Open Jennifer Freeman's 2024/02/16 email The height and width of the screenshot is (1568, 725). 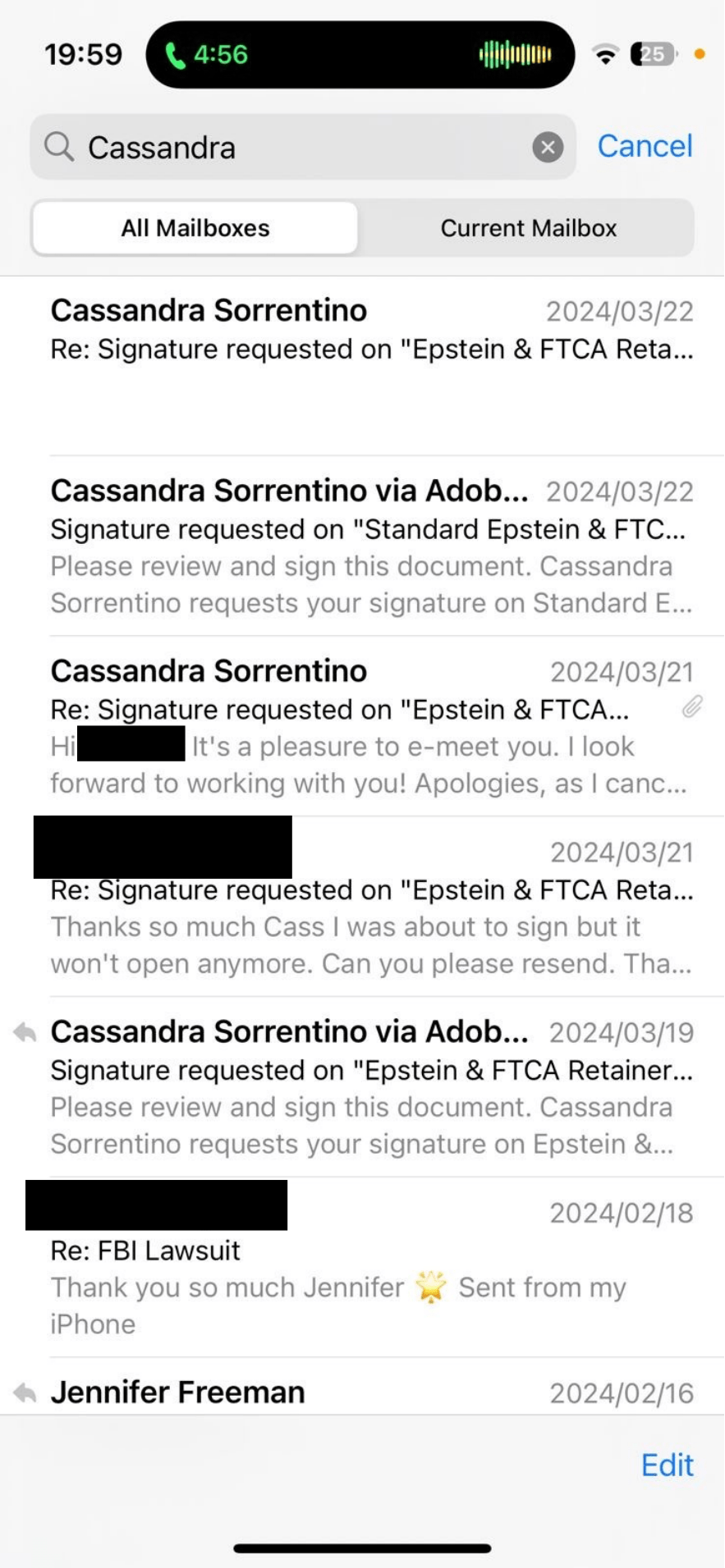point(371,1392)
